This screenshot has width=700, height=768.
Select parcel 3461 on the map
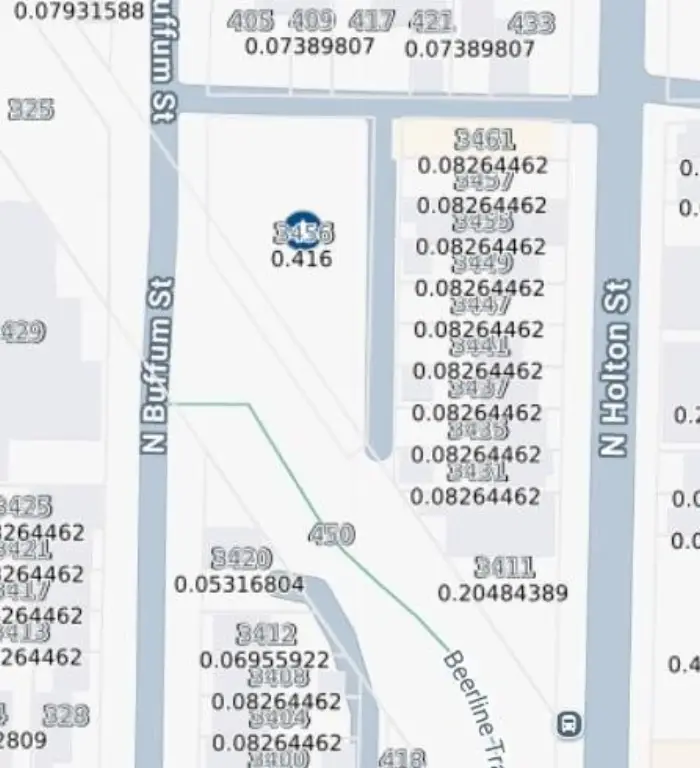point(484,140)
